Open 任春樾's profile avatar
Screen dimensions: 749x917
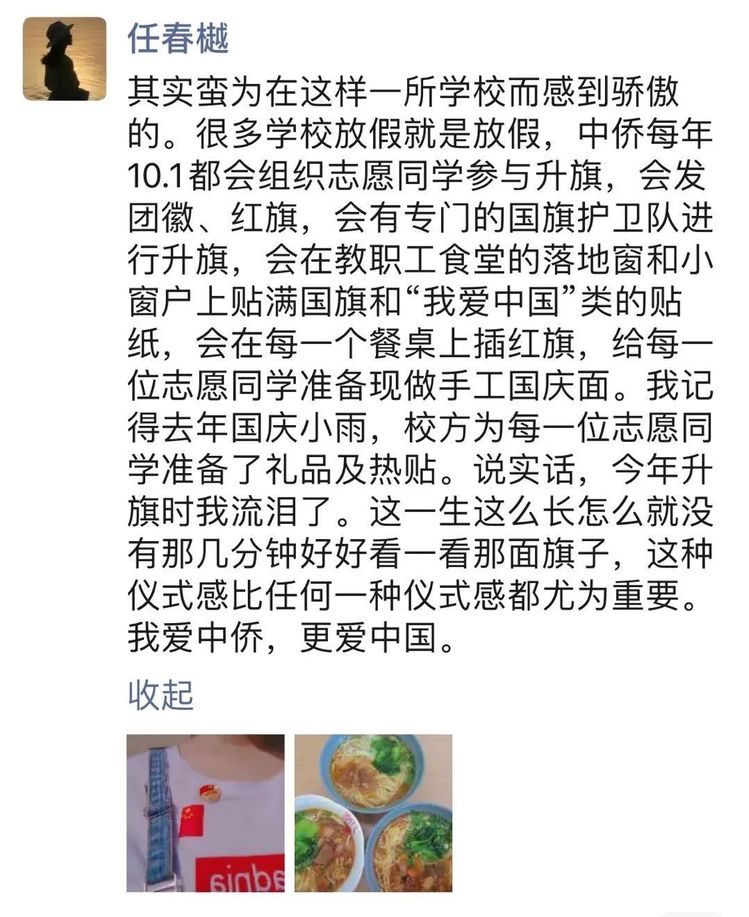[x=64, y=59]
